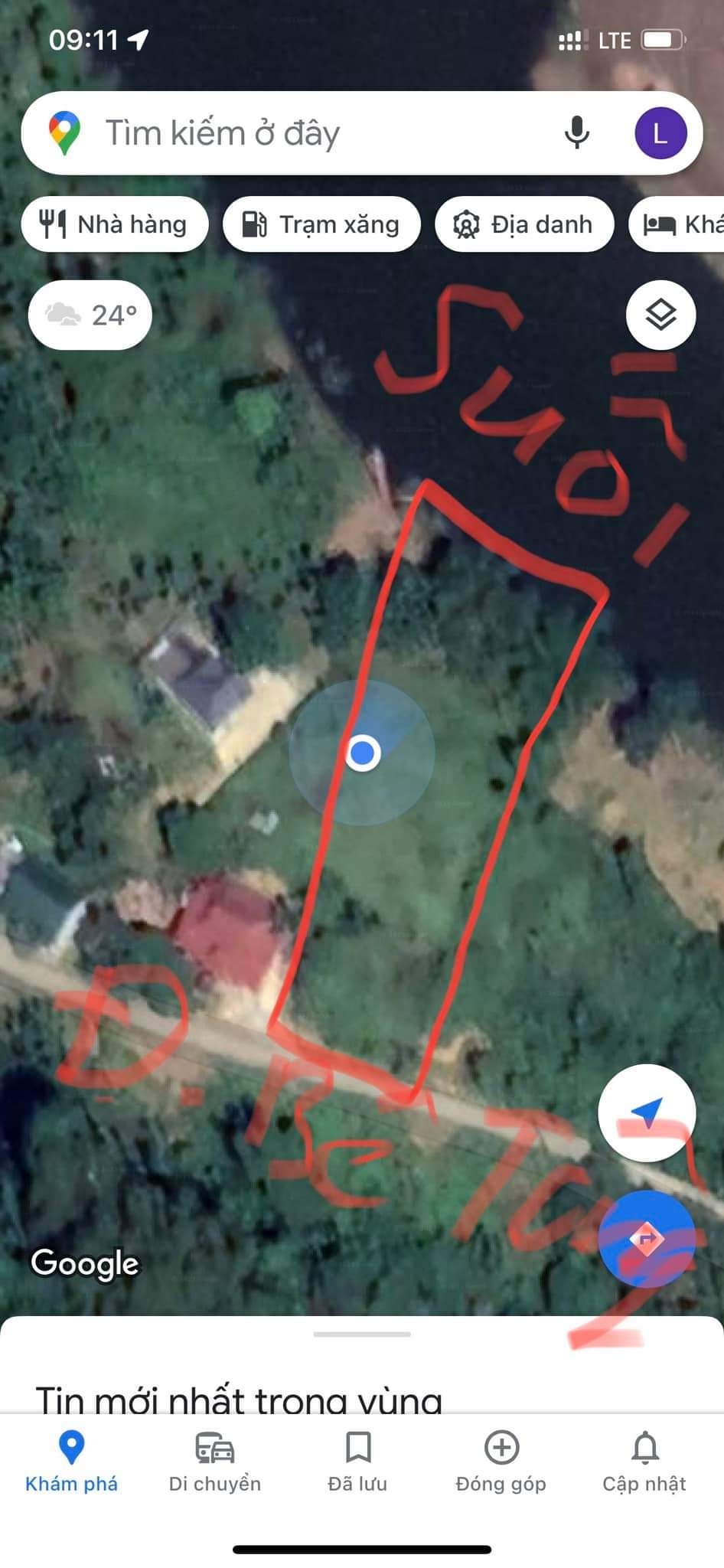Open the "Tìm kiếm ở đây" search box

pos(306,133)
